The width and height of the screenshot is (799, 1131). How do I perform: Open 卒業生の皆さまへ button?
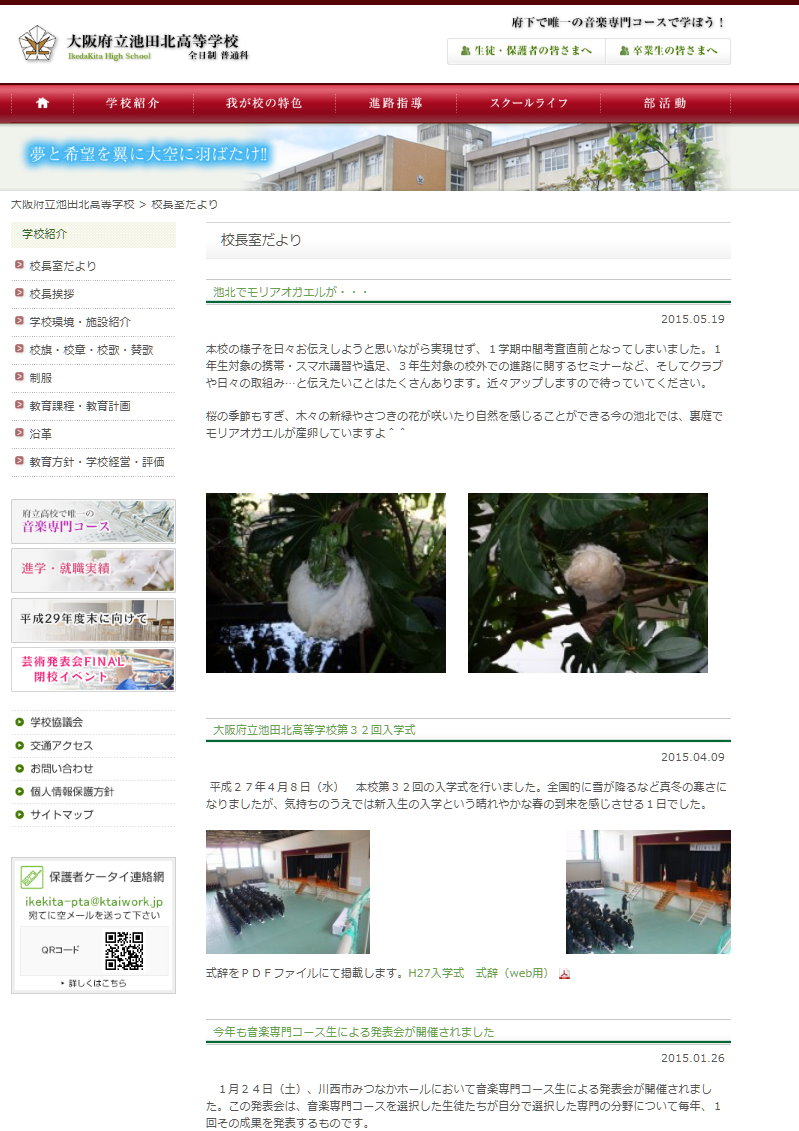[x=668, y=51]
